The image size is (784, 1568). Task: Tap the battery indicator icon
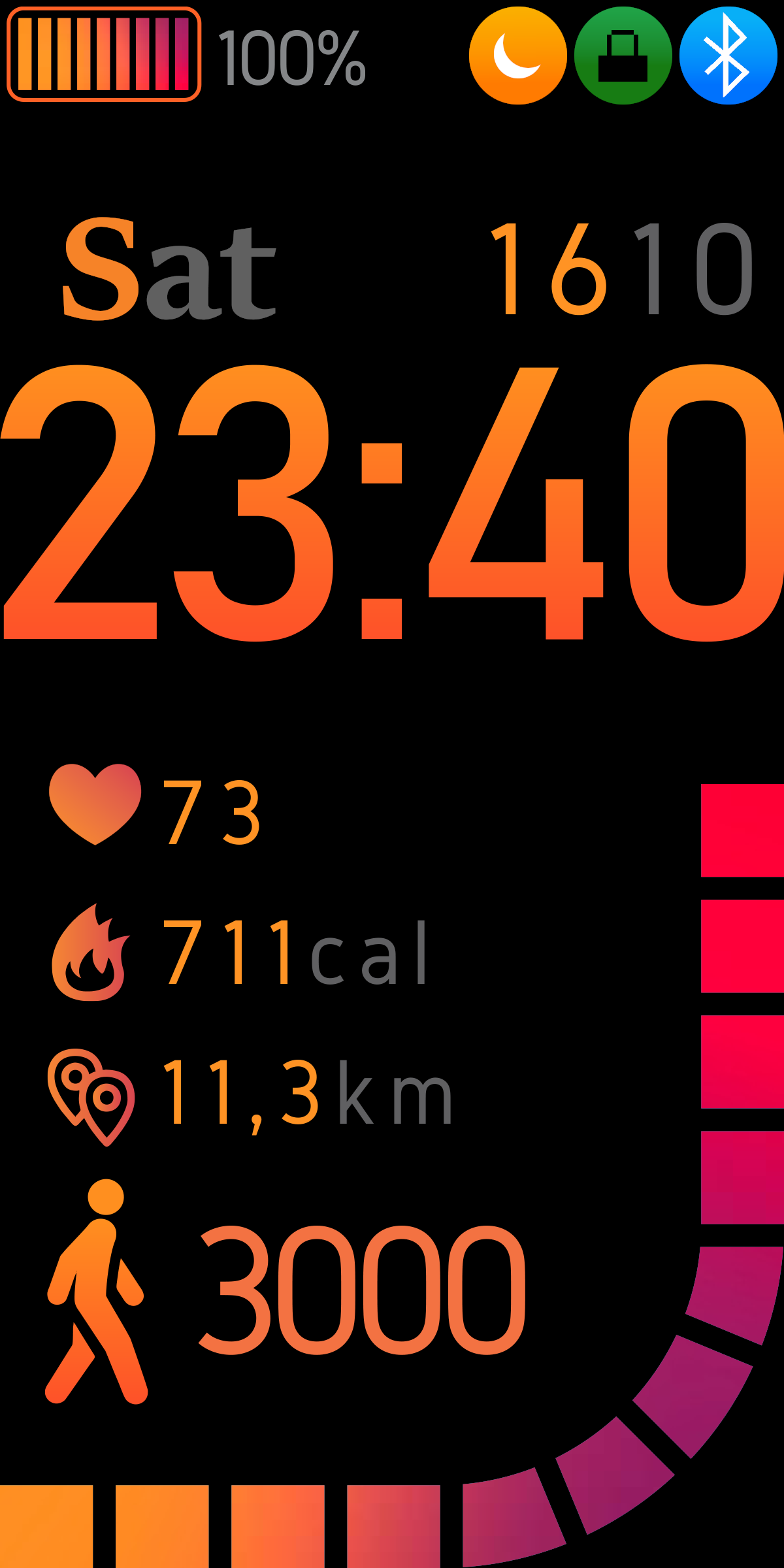pos(101,56)
